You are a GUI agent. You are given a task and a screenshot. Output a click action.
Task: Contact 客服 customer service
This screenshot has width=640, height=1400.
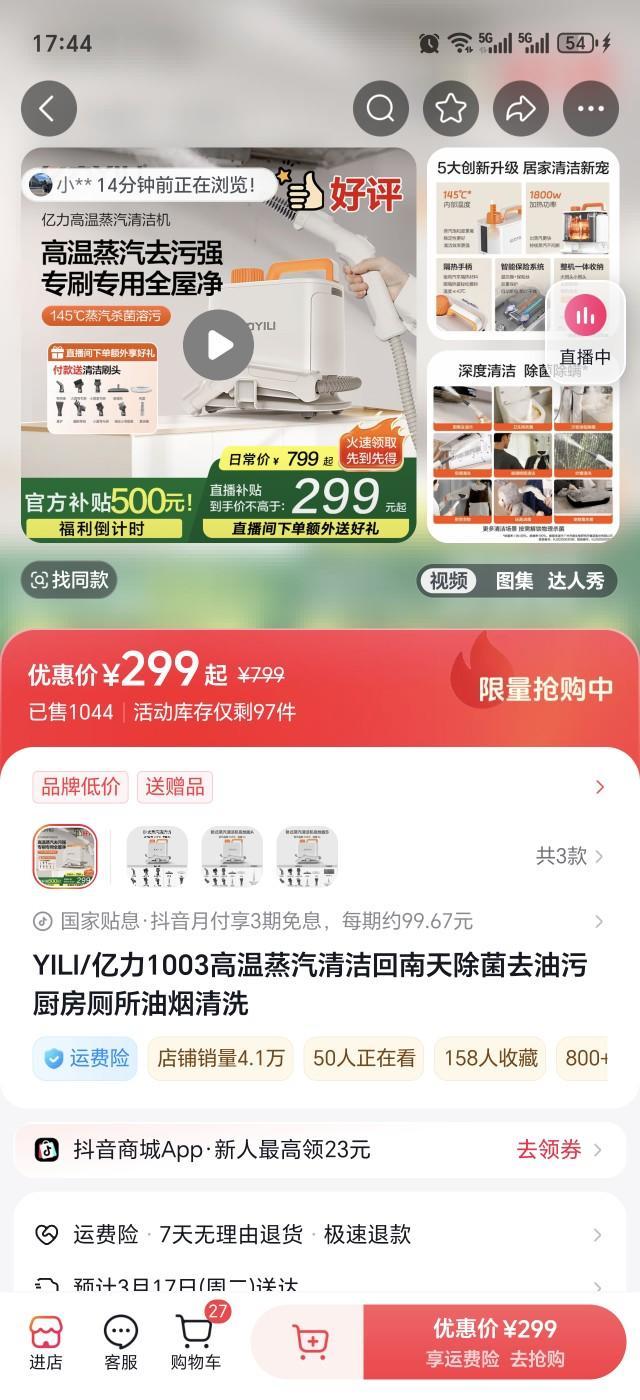click(x=121, y=1343)
